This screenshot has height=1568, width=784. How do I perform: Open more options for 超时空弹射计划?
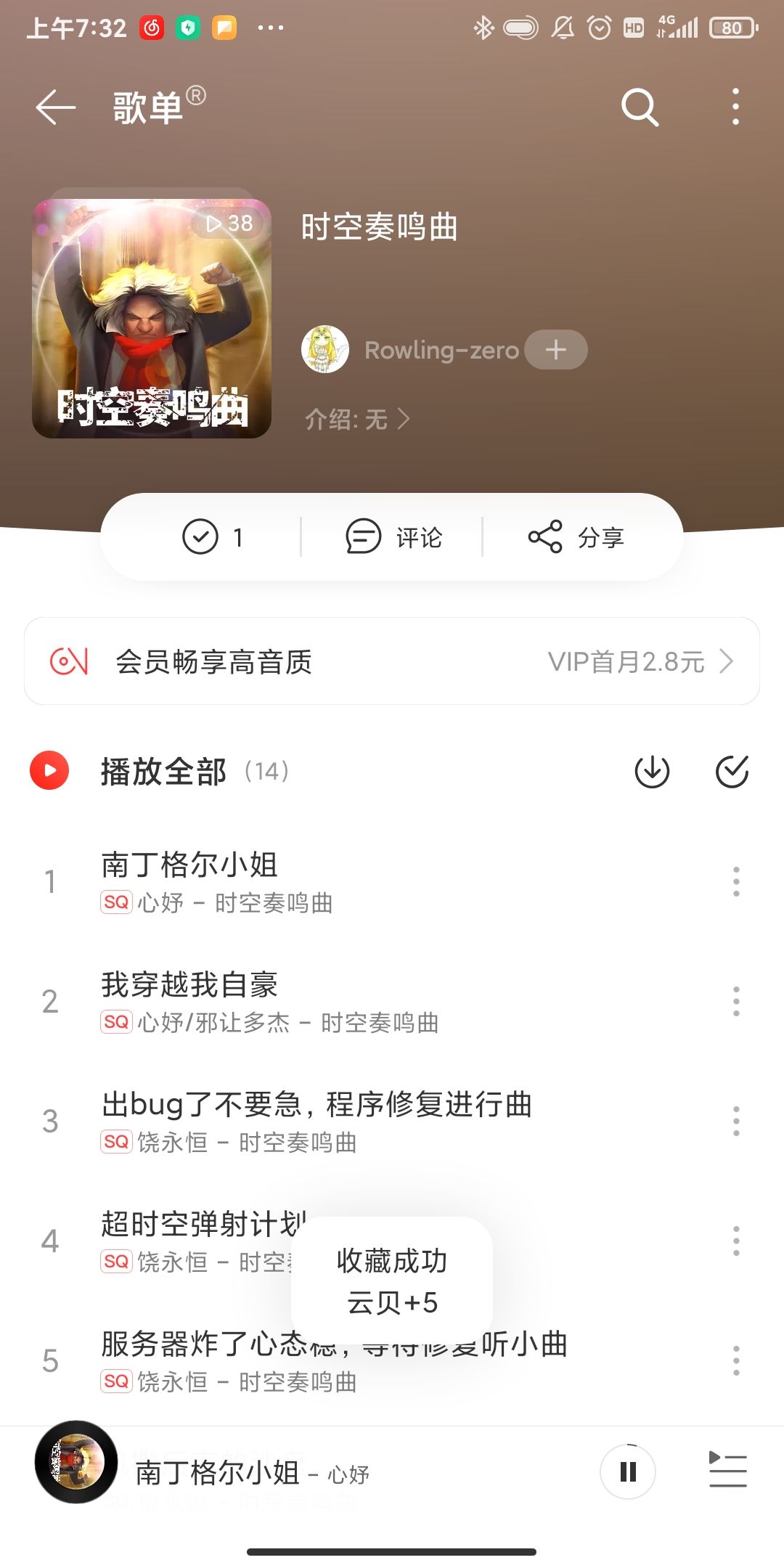[736, 1241]
